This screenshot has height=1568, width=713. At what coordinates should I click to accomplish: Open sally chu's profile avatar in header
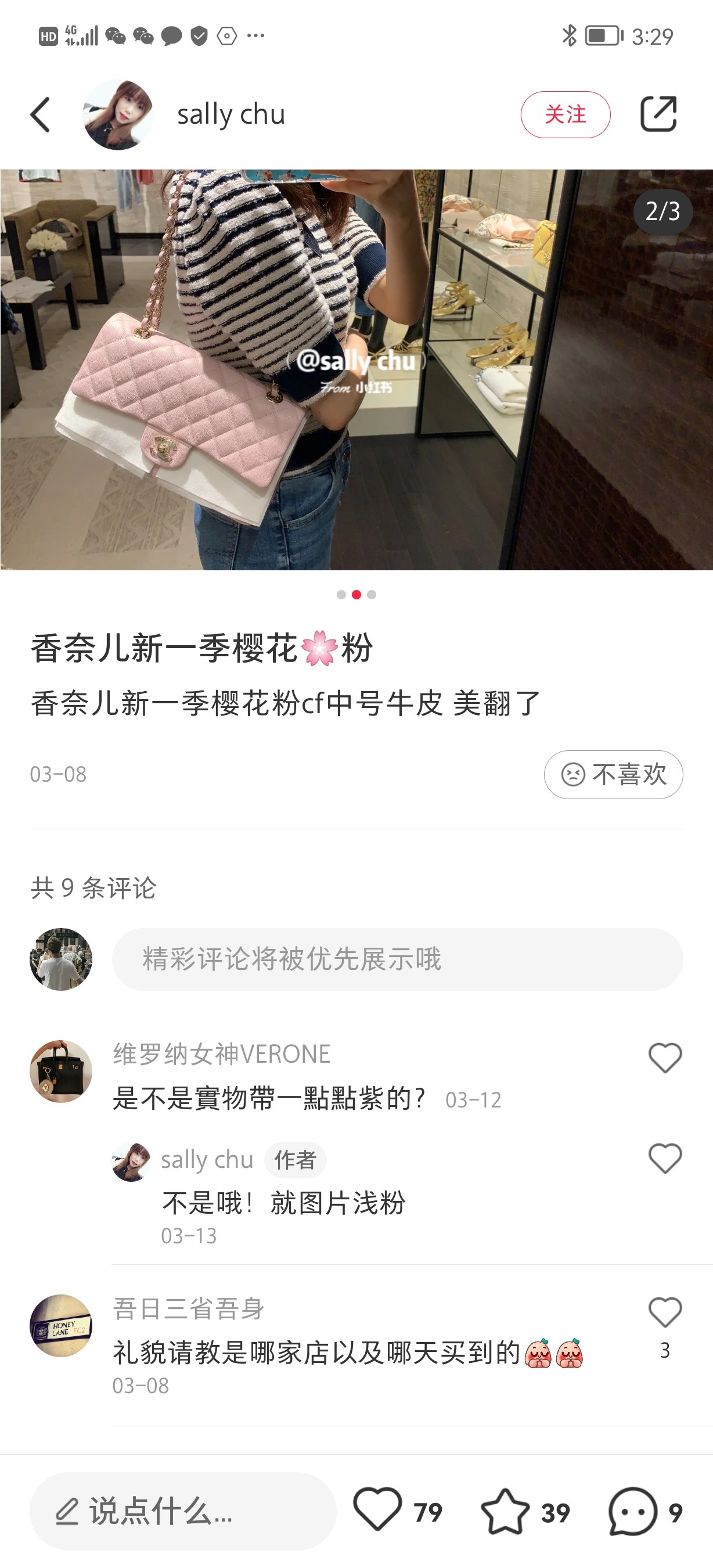117,114
